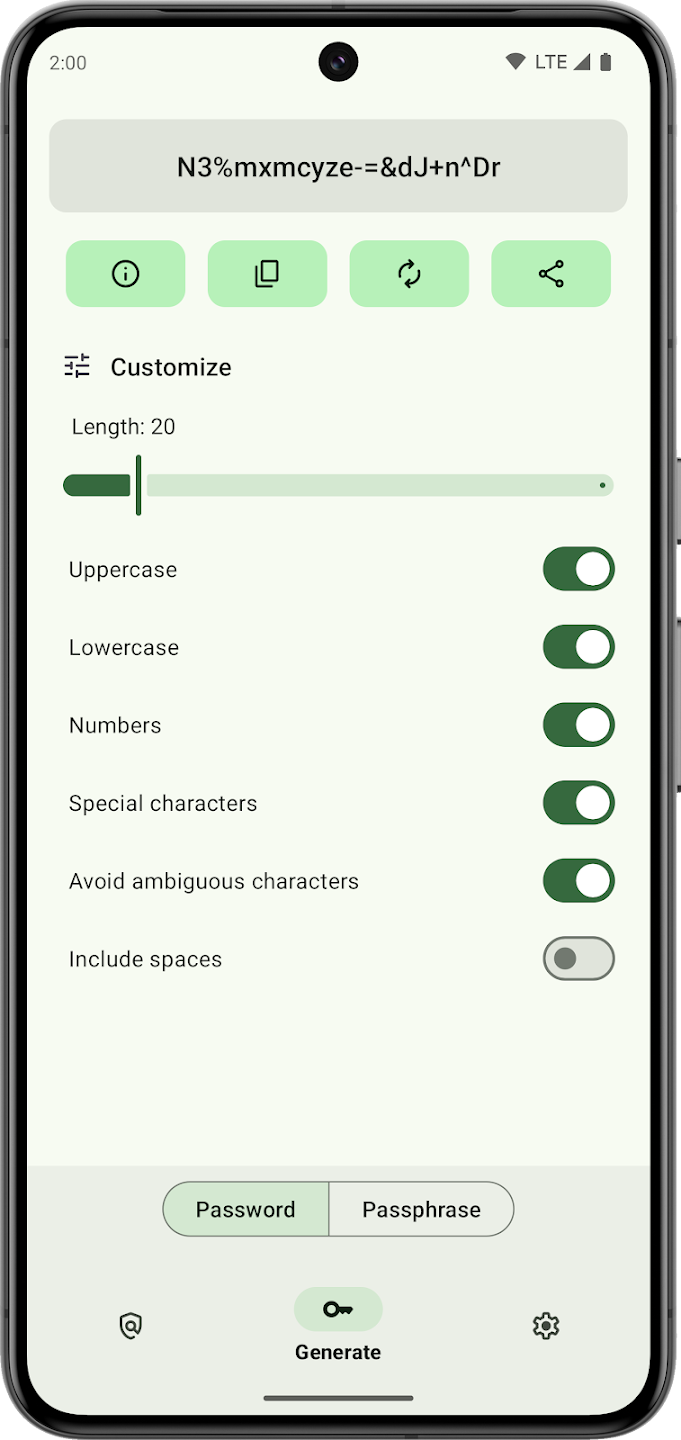Turn off Lowercase letters
The width and height of the screenshot is (681, 1440).
tap(578, 647)
